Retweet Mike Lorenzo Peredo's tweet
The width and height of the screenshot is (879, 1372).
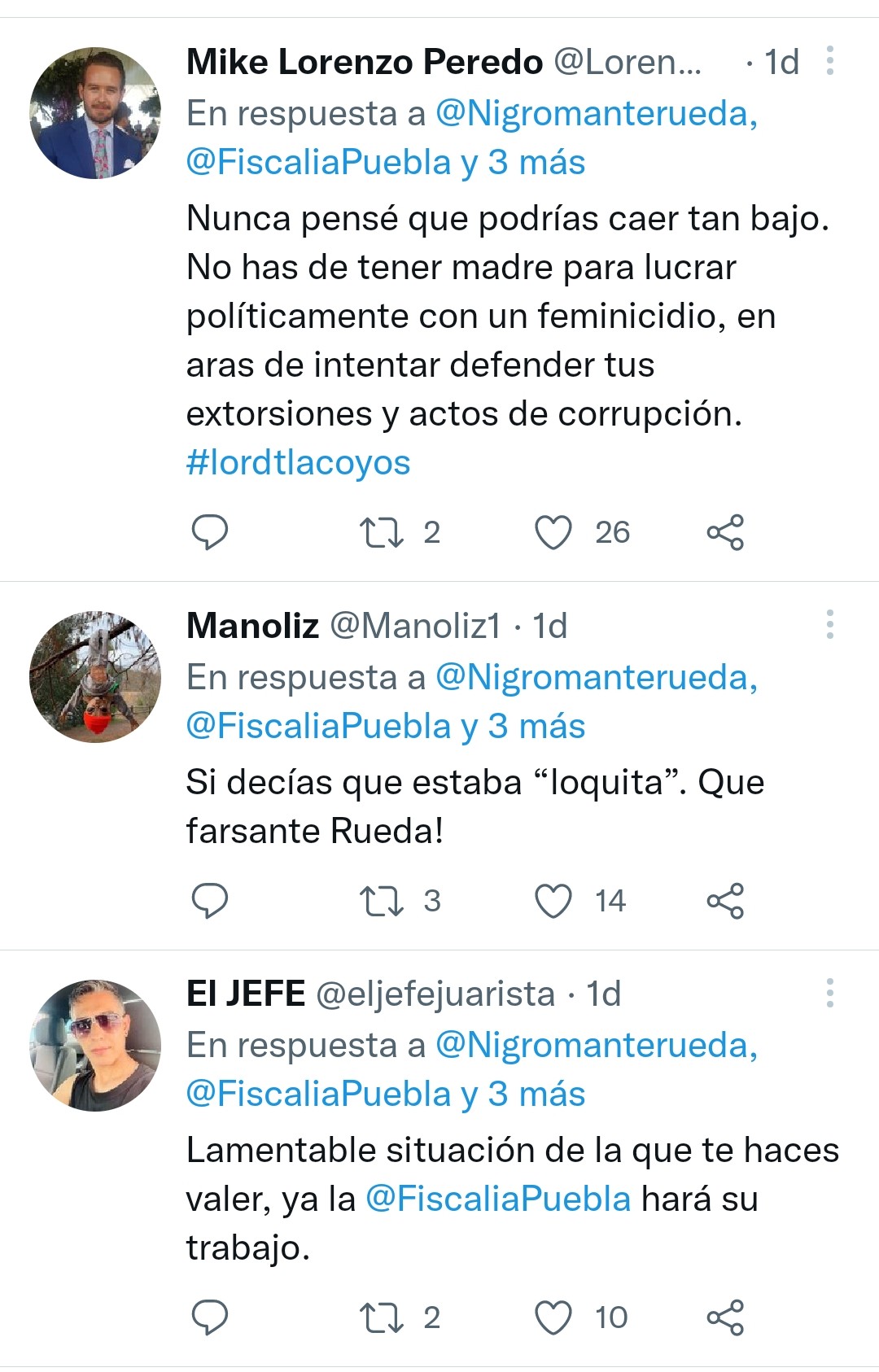coord(381,532)
